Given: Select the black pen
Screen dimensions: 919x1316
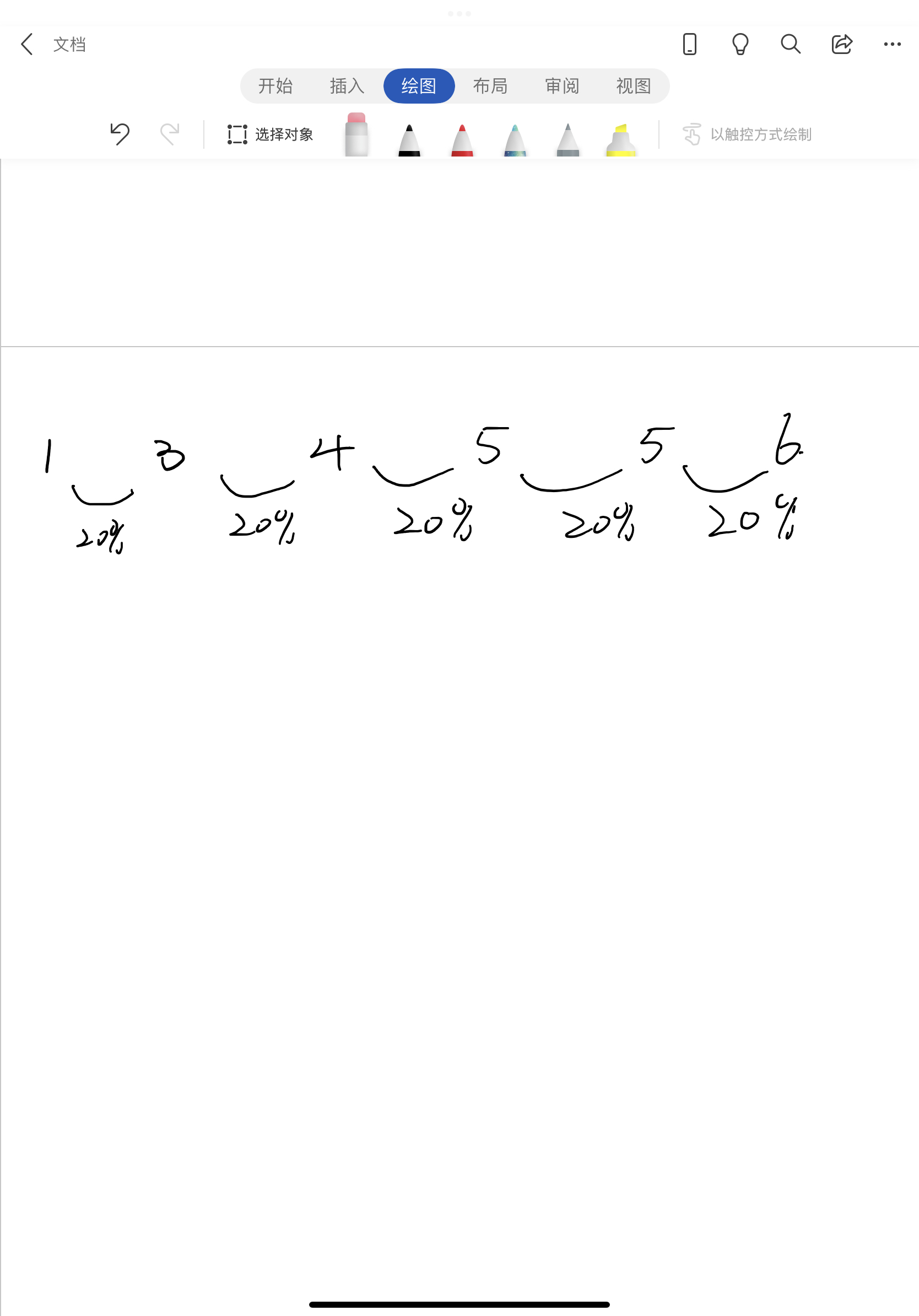Looking at the screenshot, I should pyautogui.click(x=409, y=141).
